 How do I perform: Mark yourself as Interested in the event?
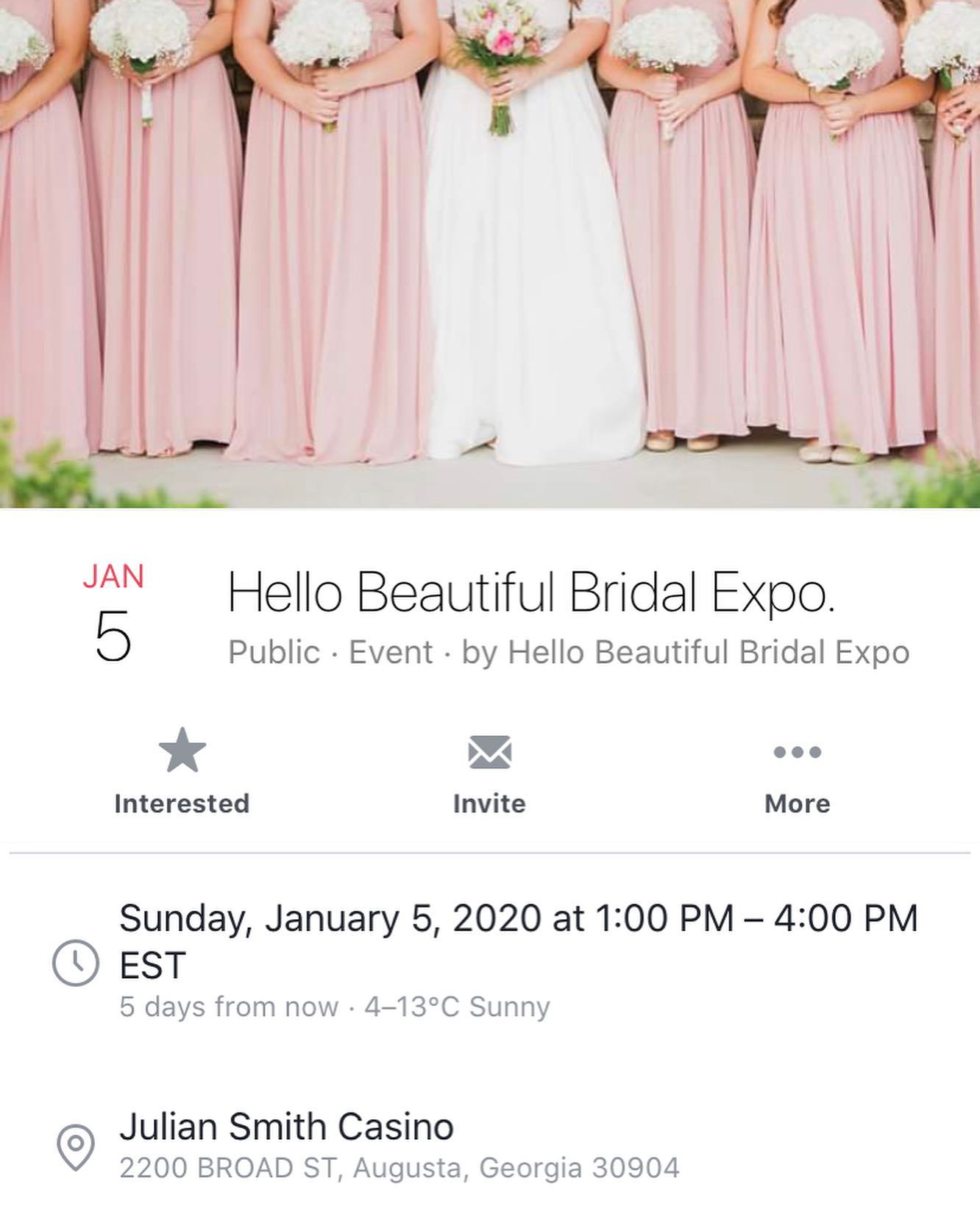[x=182, y=770]
